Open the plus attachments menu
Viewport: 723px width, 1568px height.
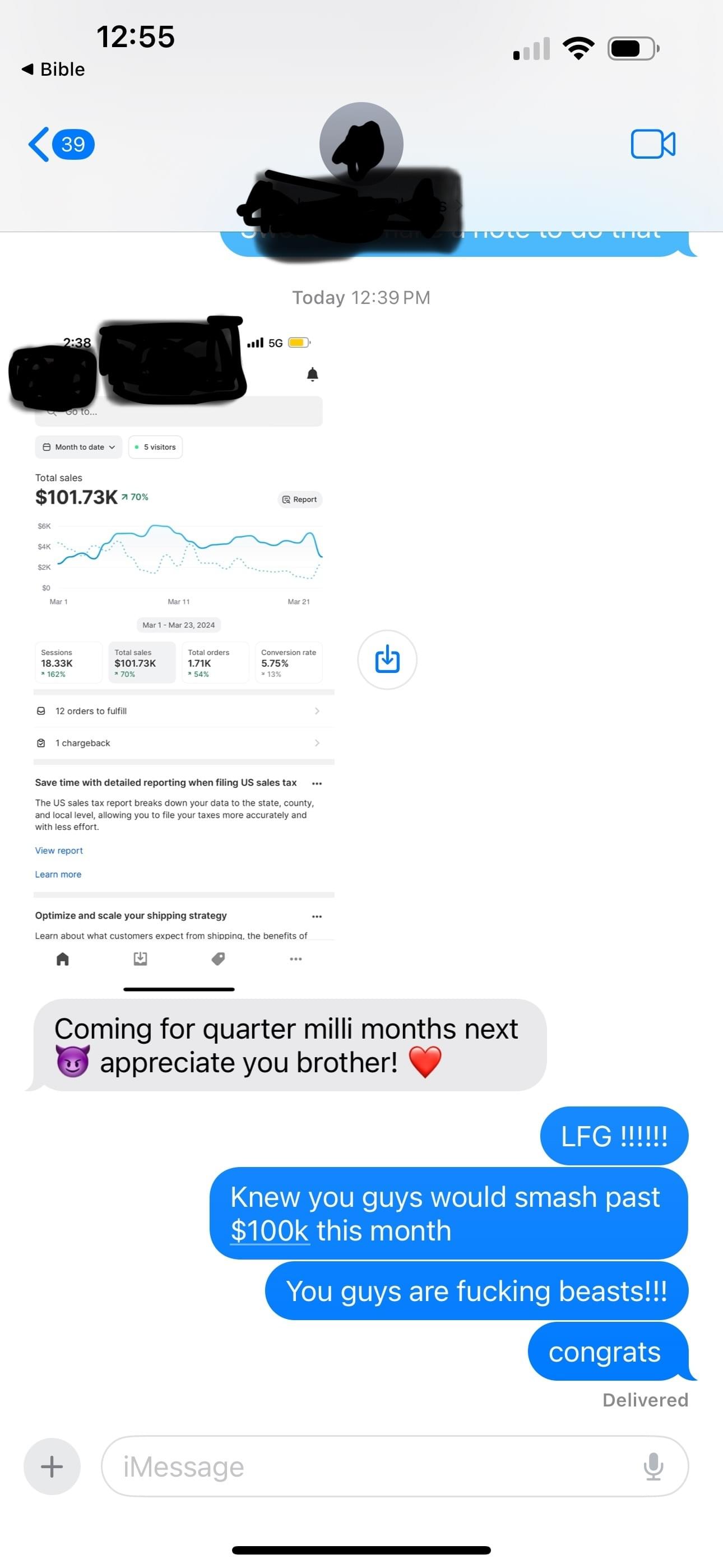[x=52, y=1466]
